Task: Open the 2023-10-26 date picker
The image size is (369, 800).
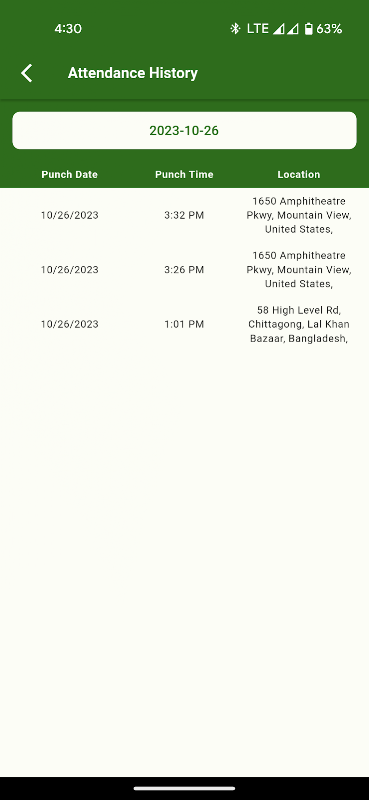Action: pos(184,131)
